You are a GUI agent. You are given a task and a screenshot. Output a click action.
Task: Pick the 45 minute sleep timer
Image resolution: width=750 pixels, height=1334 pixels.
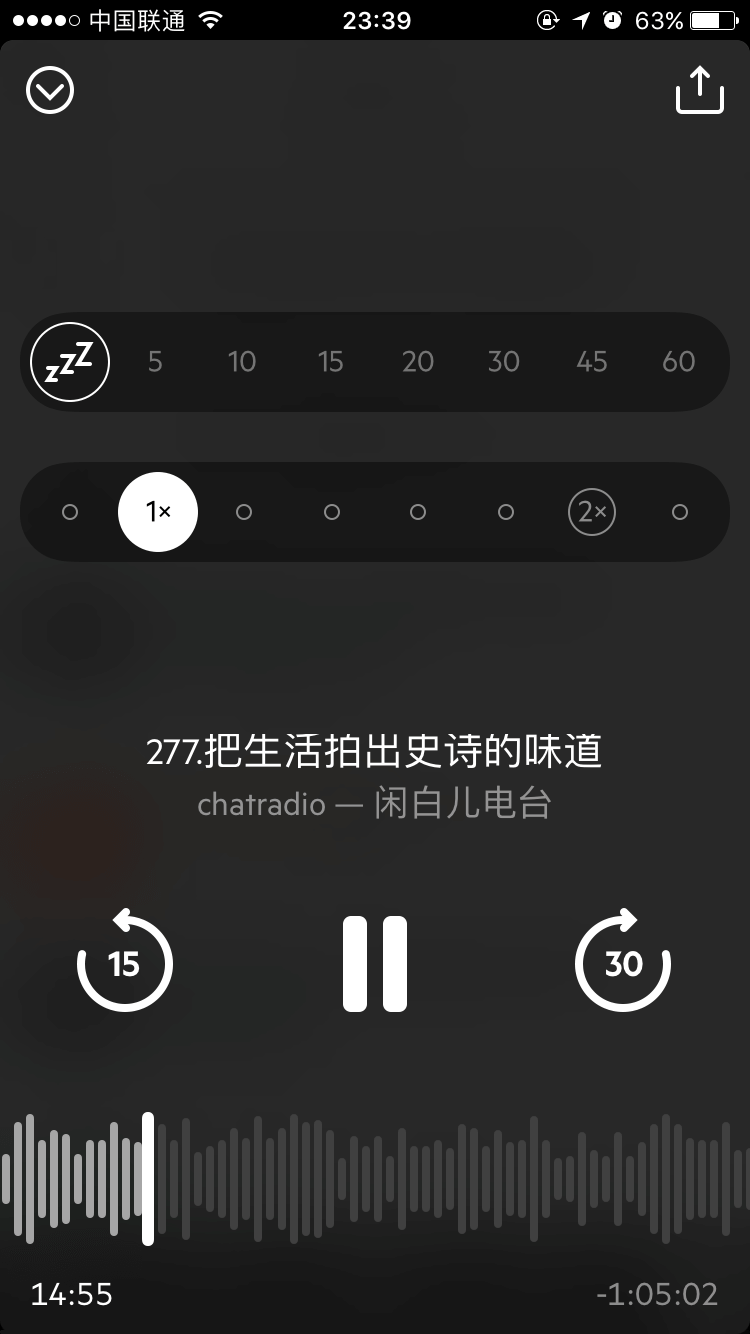pos(592,362)
